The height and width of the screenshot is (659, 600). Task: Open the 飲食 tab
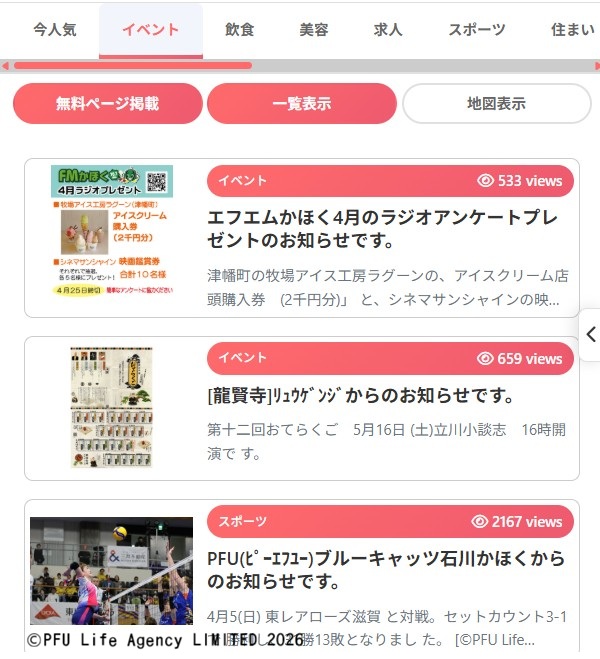239,30
